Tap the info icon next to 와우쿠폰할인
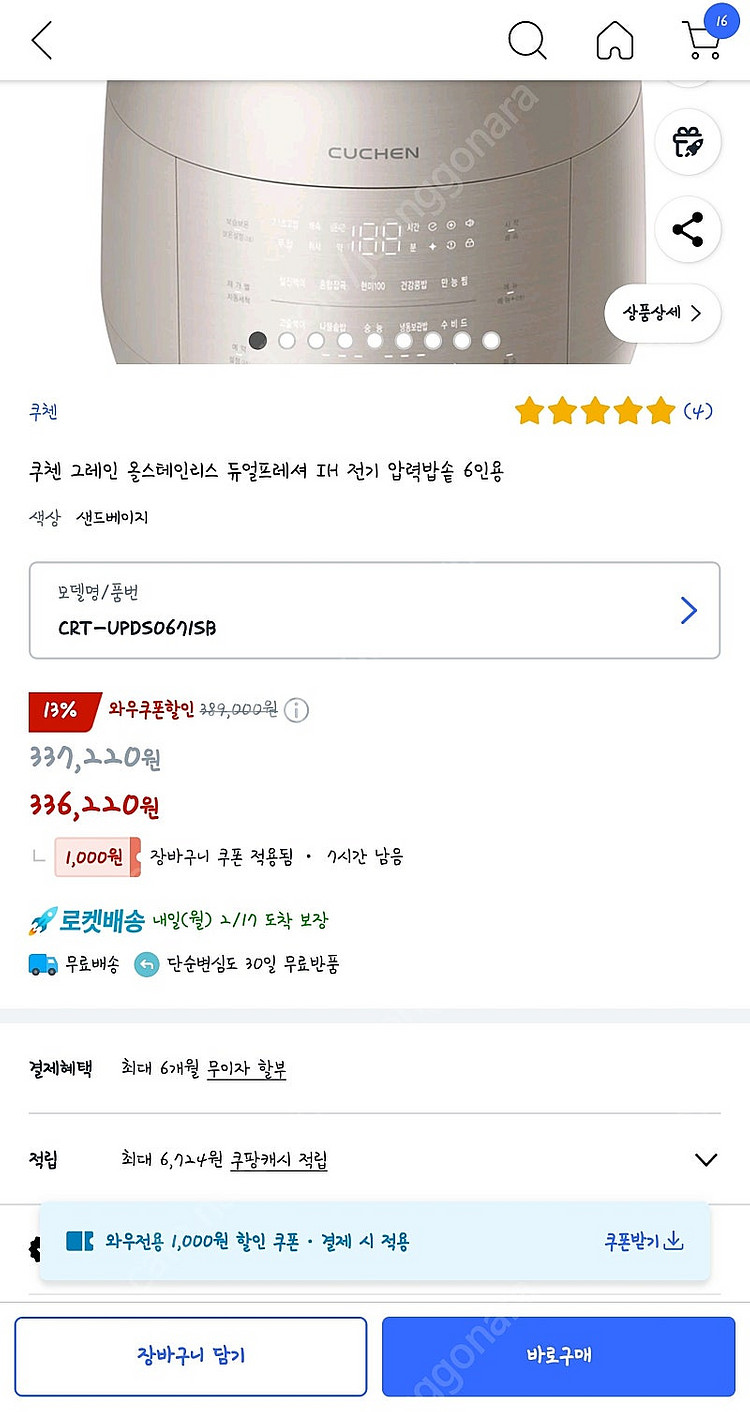The image size is (750, 1412). [x=296, y=710]
